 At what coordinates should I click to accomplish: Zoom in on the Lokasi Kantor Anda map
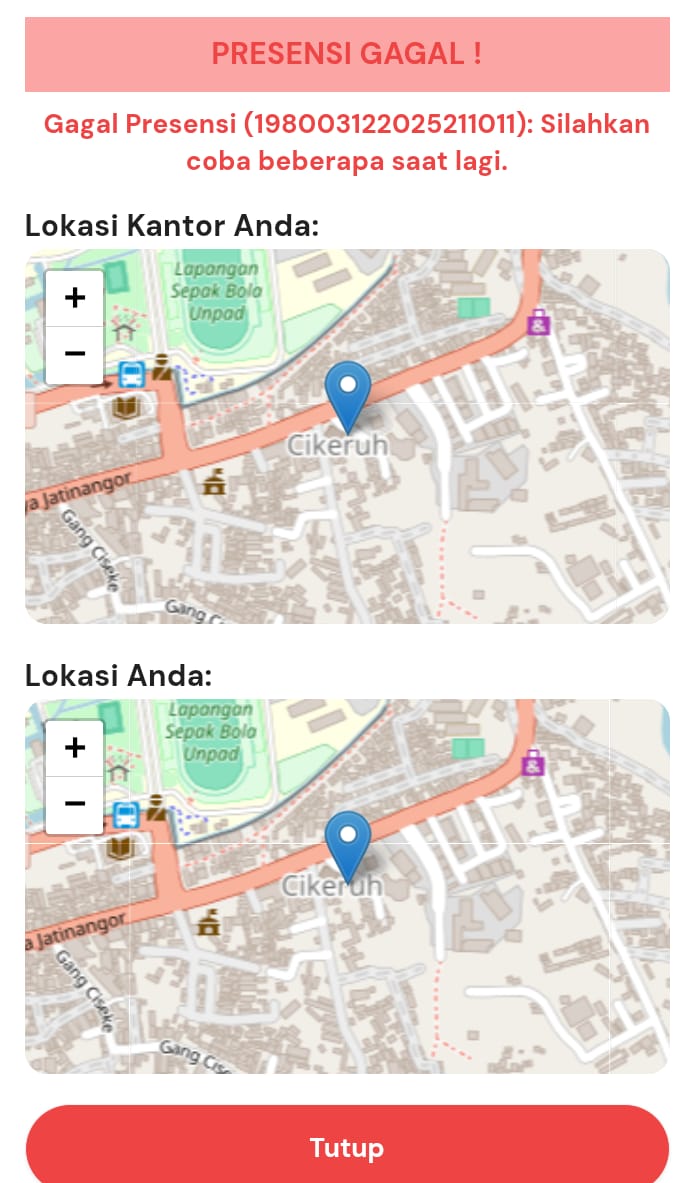click(x=75, y=298)
